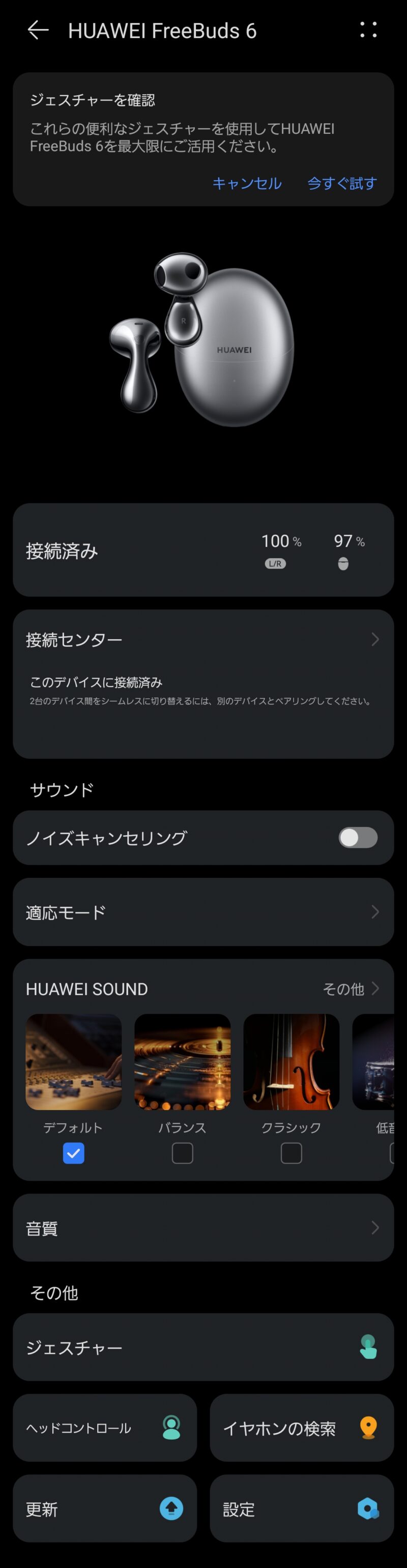Open the four-dot overflow menu

pyautogui.click(x=368, y=30)
